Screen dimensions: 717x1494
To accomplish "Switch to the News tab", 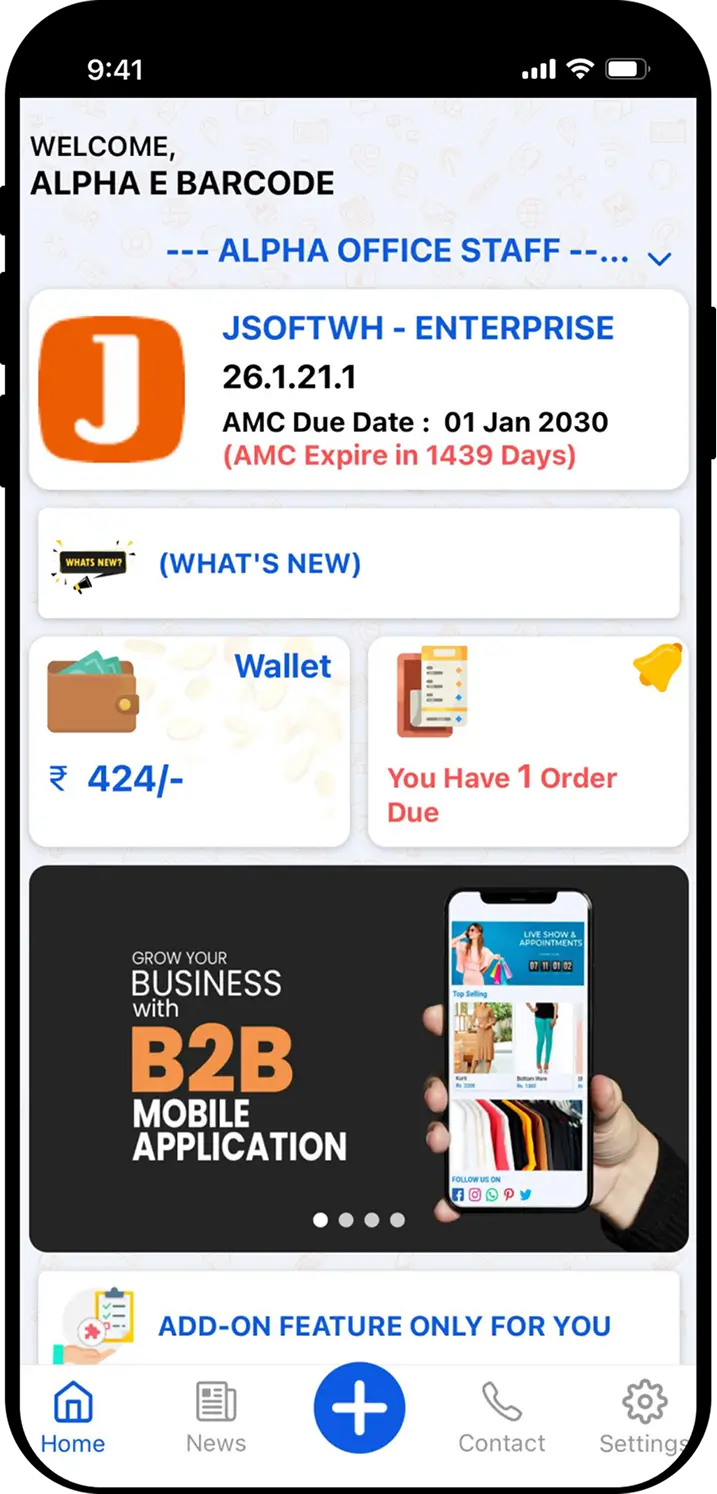I will 215,1417.
